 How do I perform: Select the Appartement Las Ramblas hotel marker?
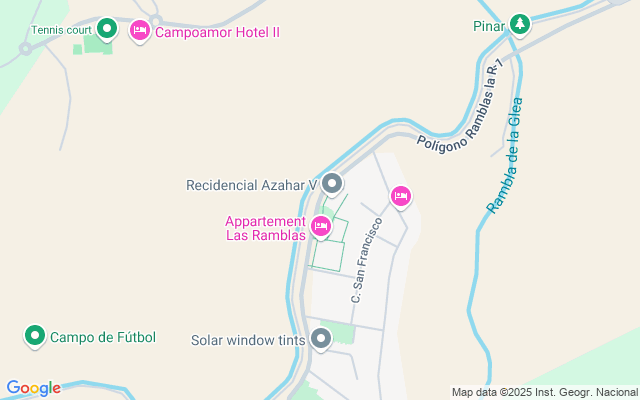(x=321, y=227)
